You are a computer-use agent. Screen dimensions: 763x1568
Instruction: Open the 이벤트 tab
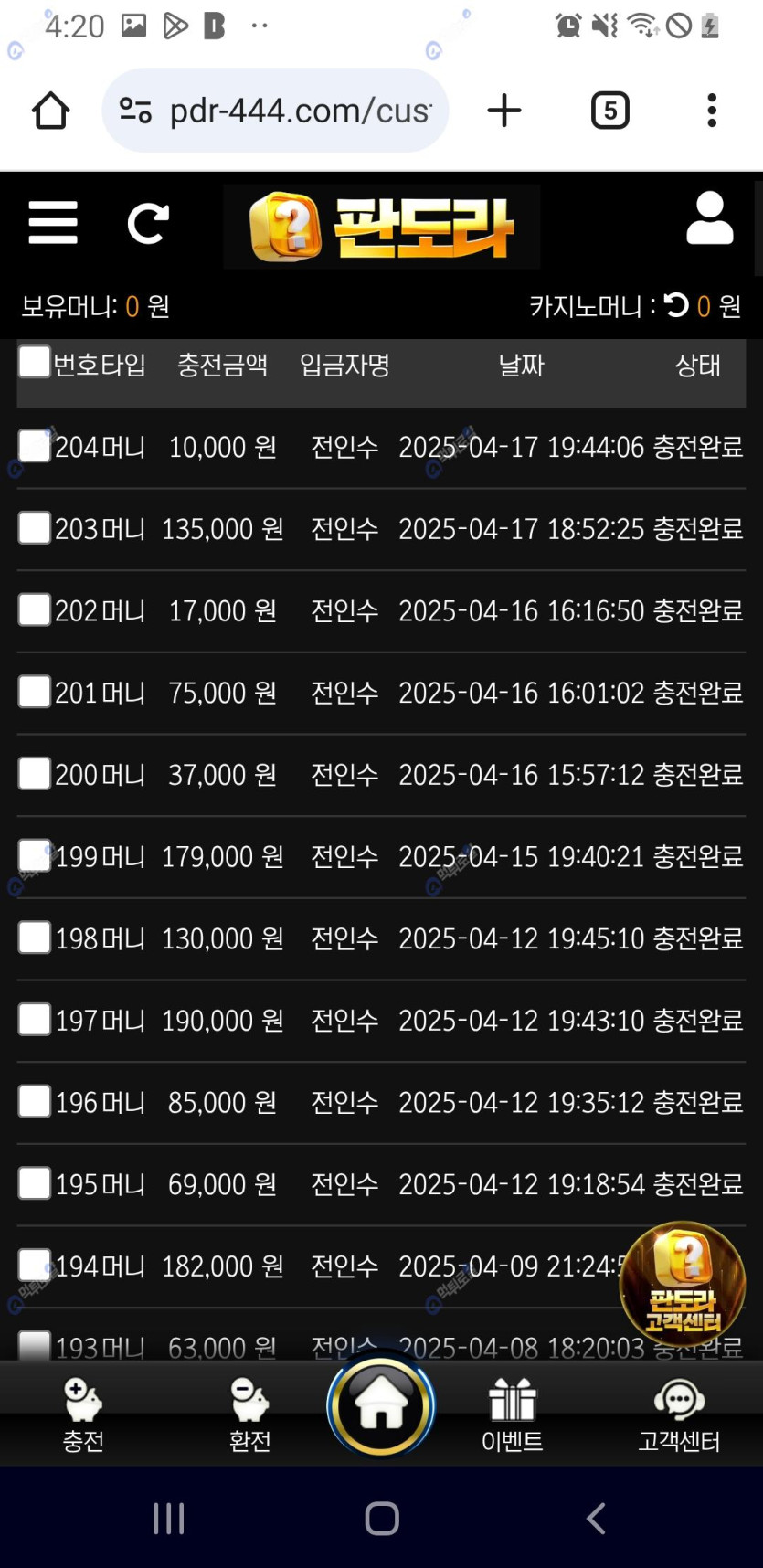(512, 1415)
